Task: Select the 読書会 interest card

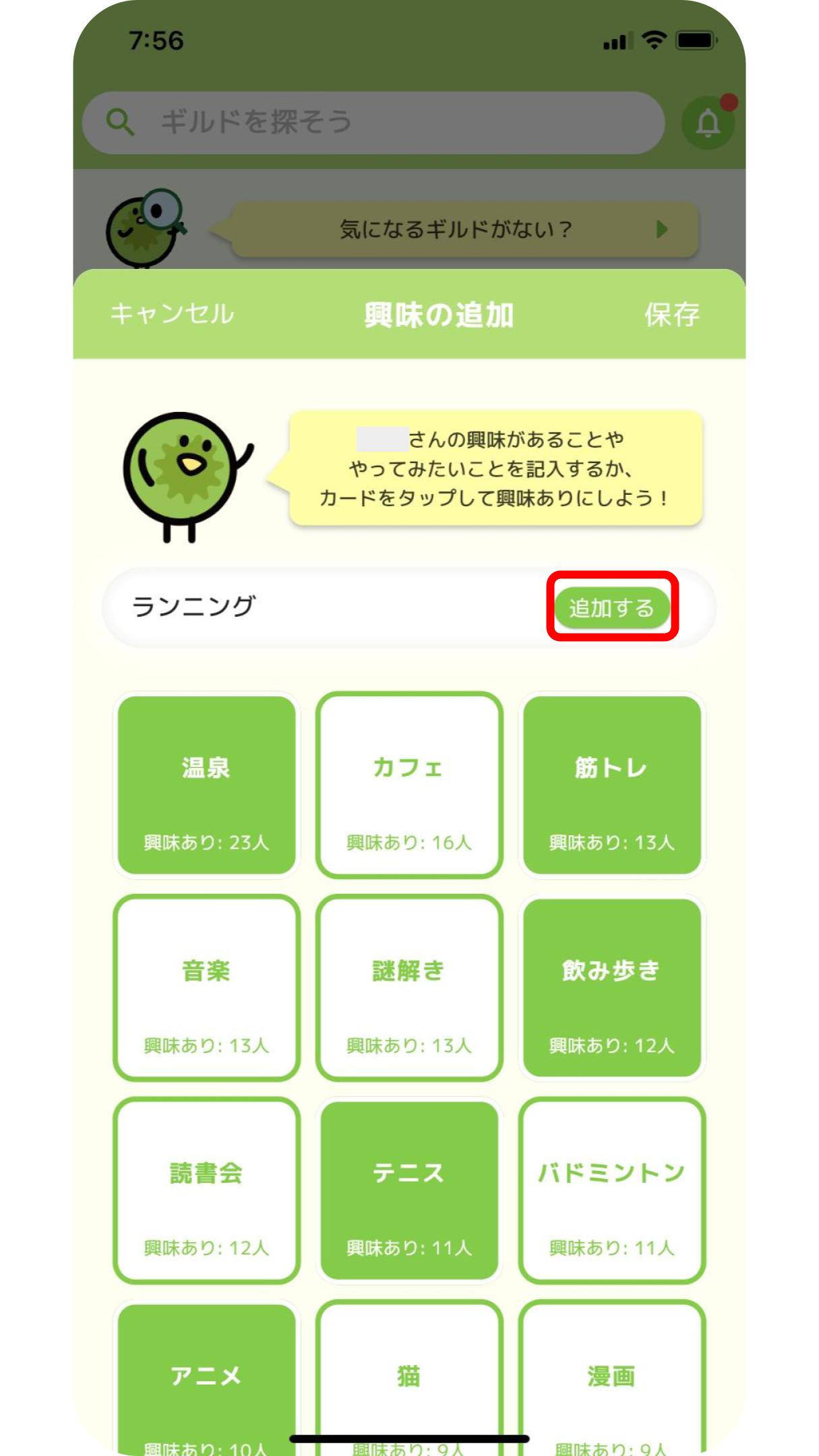Action: click(x=206, y=1190)
